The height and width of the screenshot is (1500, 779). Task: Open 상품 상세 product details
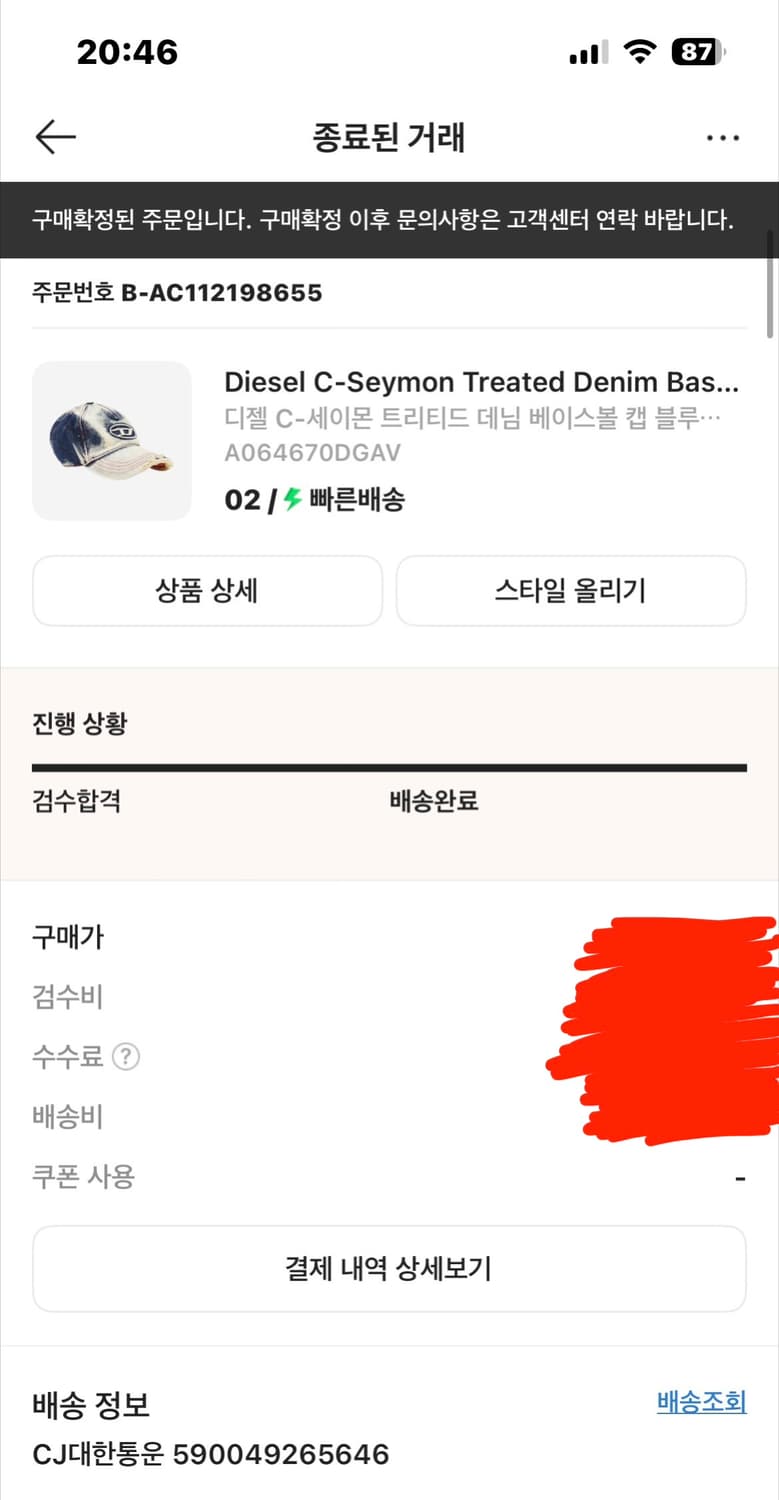[207, 591]
